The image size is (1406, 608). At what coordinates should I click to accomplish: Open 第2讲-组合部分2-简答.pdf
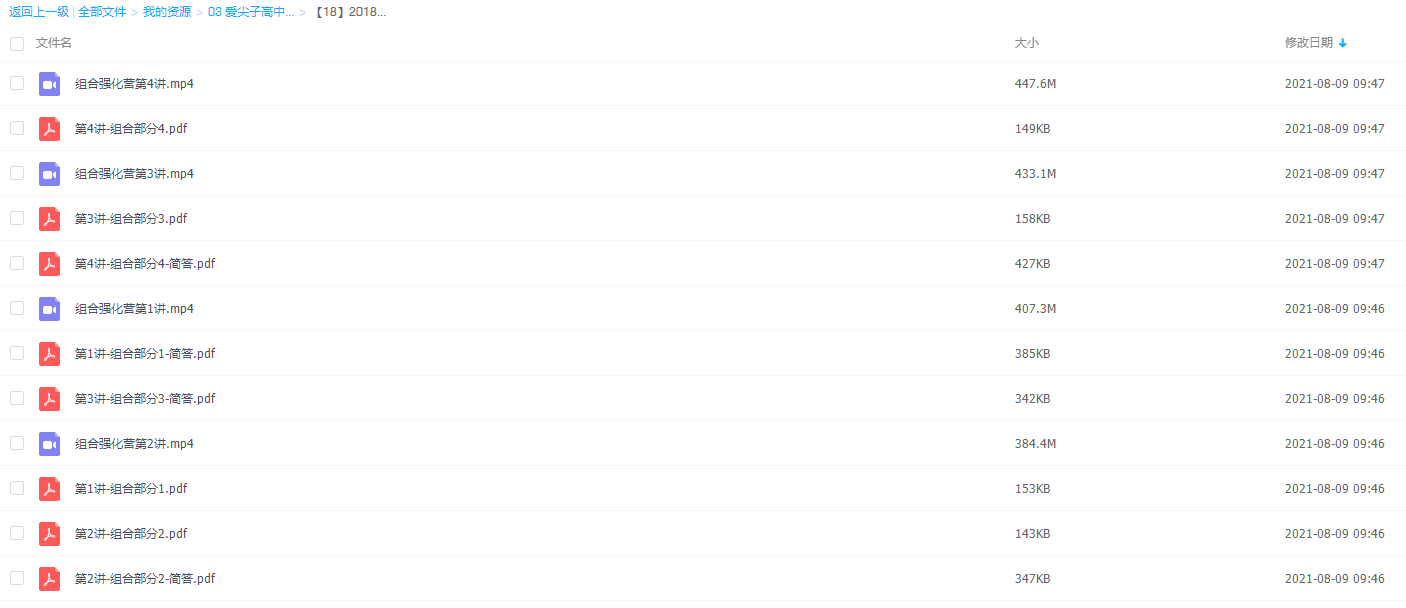[x=144, y=579]
